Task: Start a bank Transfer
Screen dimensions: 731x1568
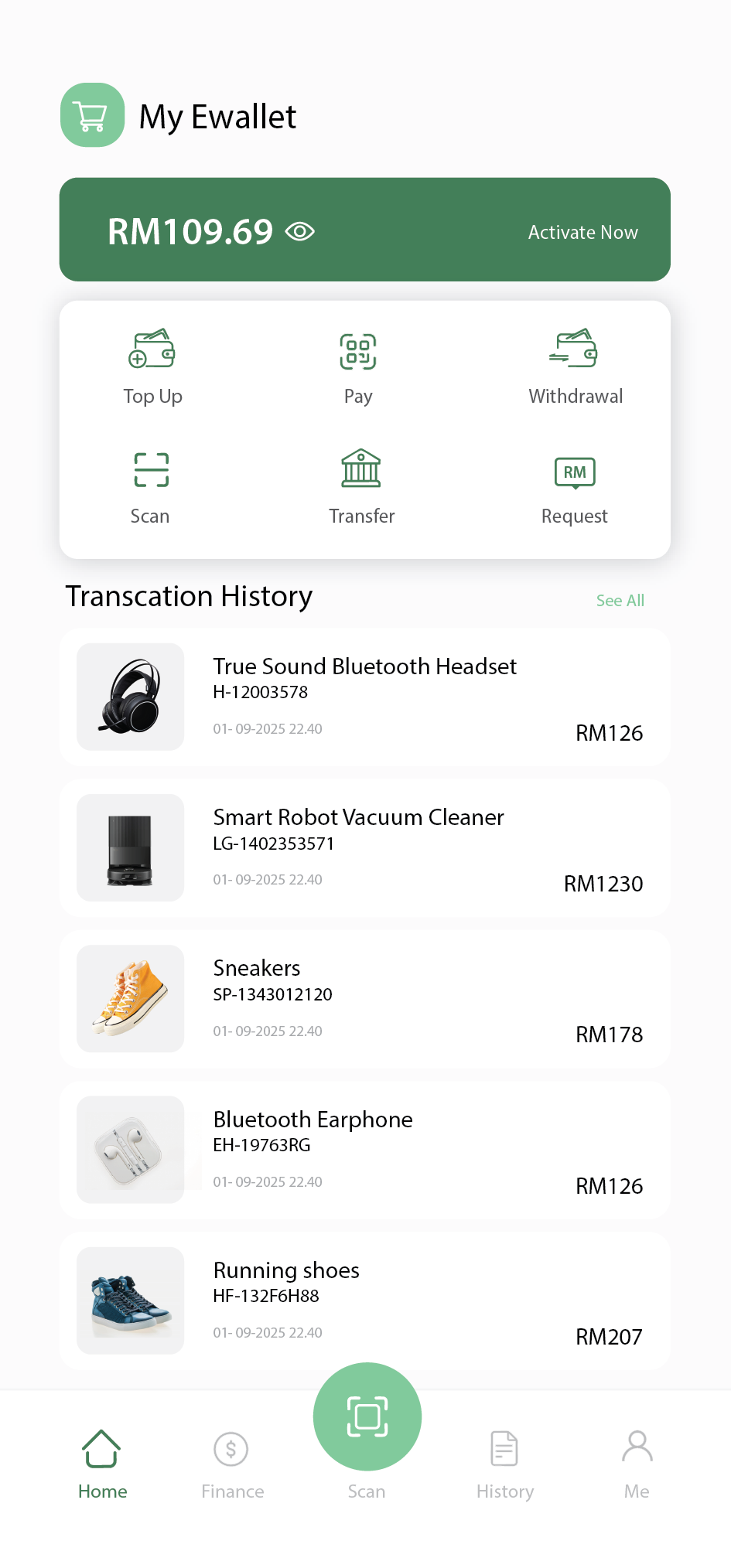Action: click(361, 487)
